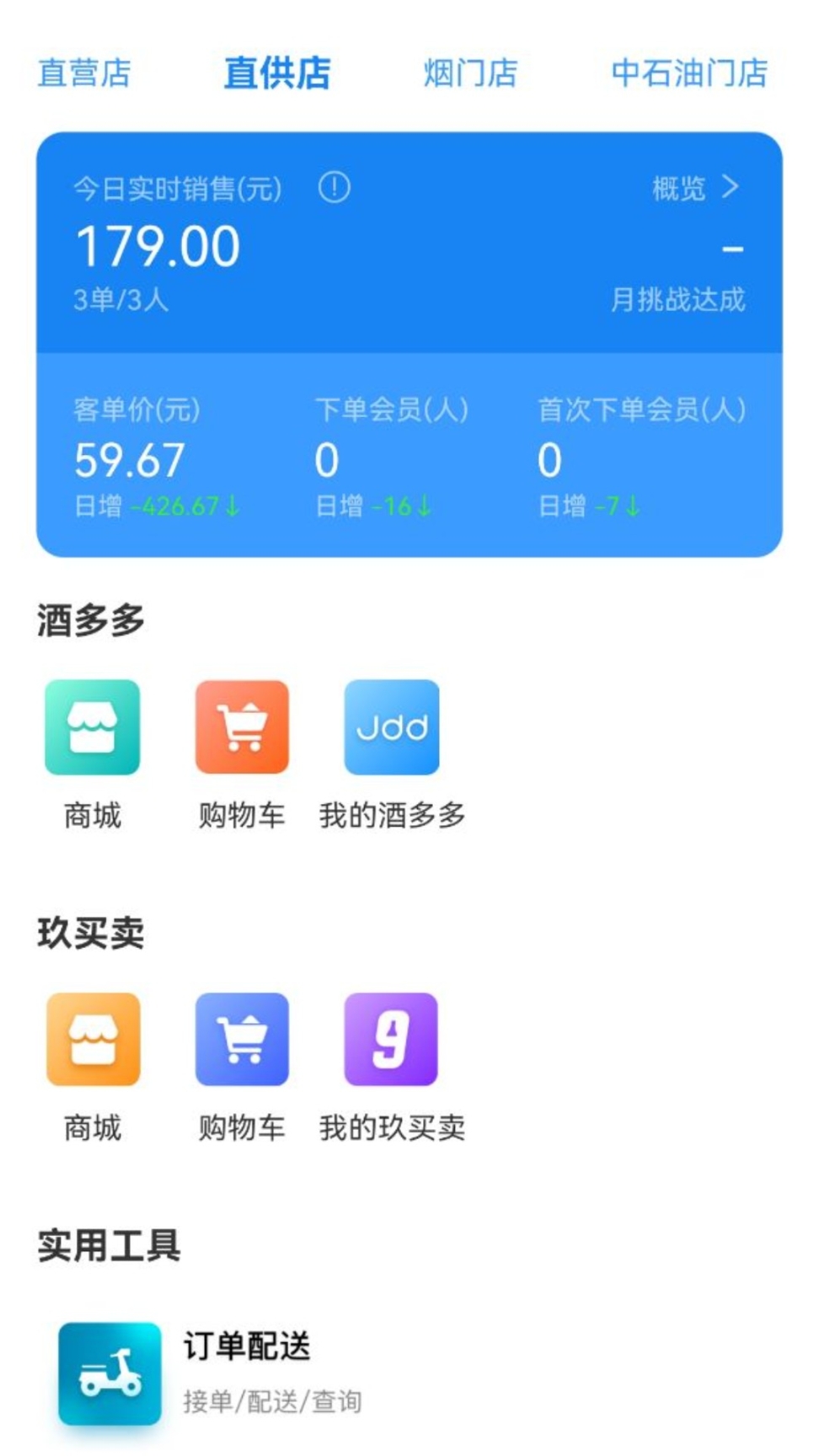Open 购物车 under 玖买卖
The image size is (819, 1456).
pyautogui.click(x=242, y=1040)
